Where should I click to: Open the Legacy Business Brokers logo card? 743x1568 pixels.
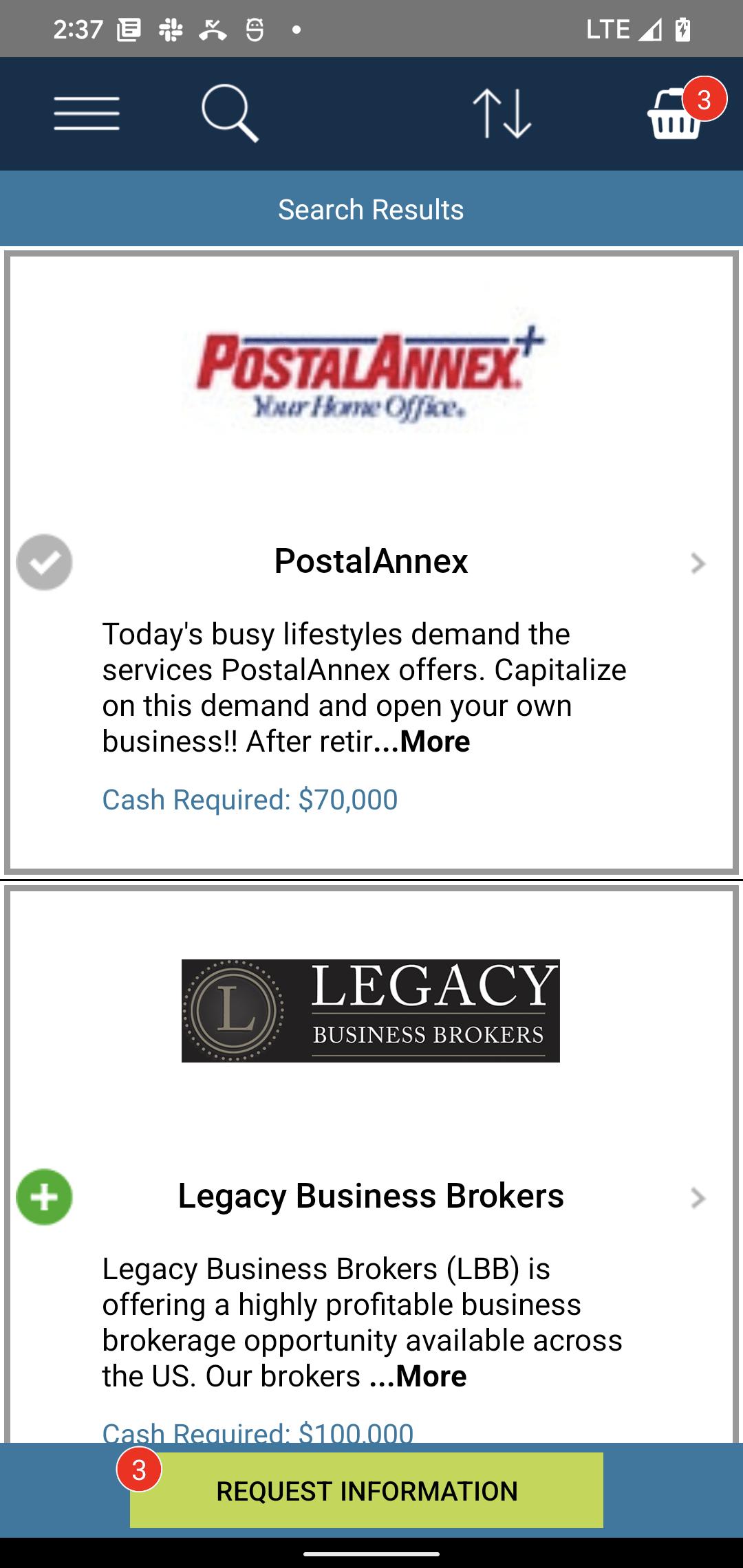pyautogui.click(x=371, y=1011)
